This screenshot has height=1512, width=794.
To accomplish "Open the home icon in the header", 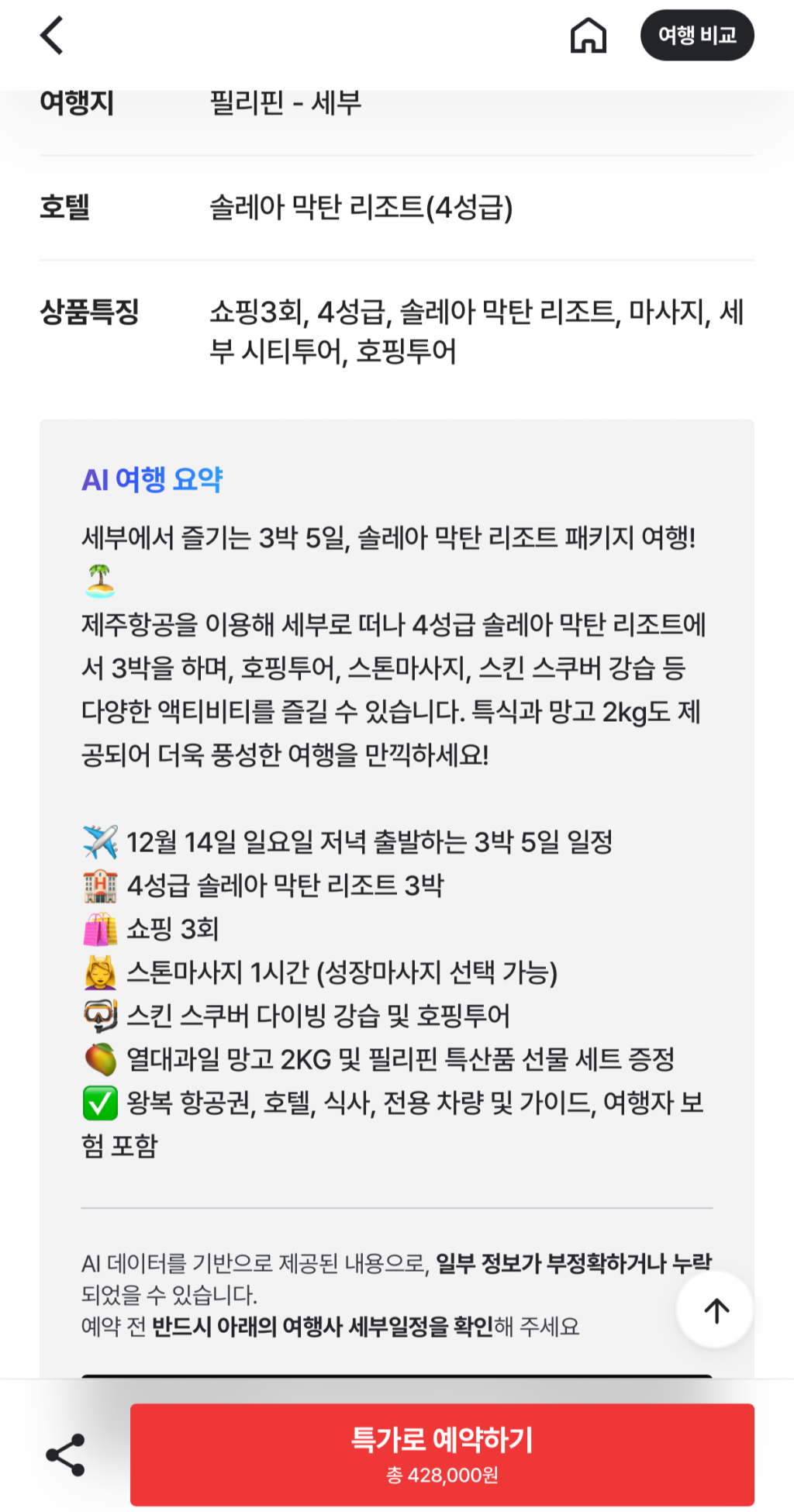I will pos(588,36).
